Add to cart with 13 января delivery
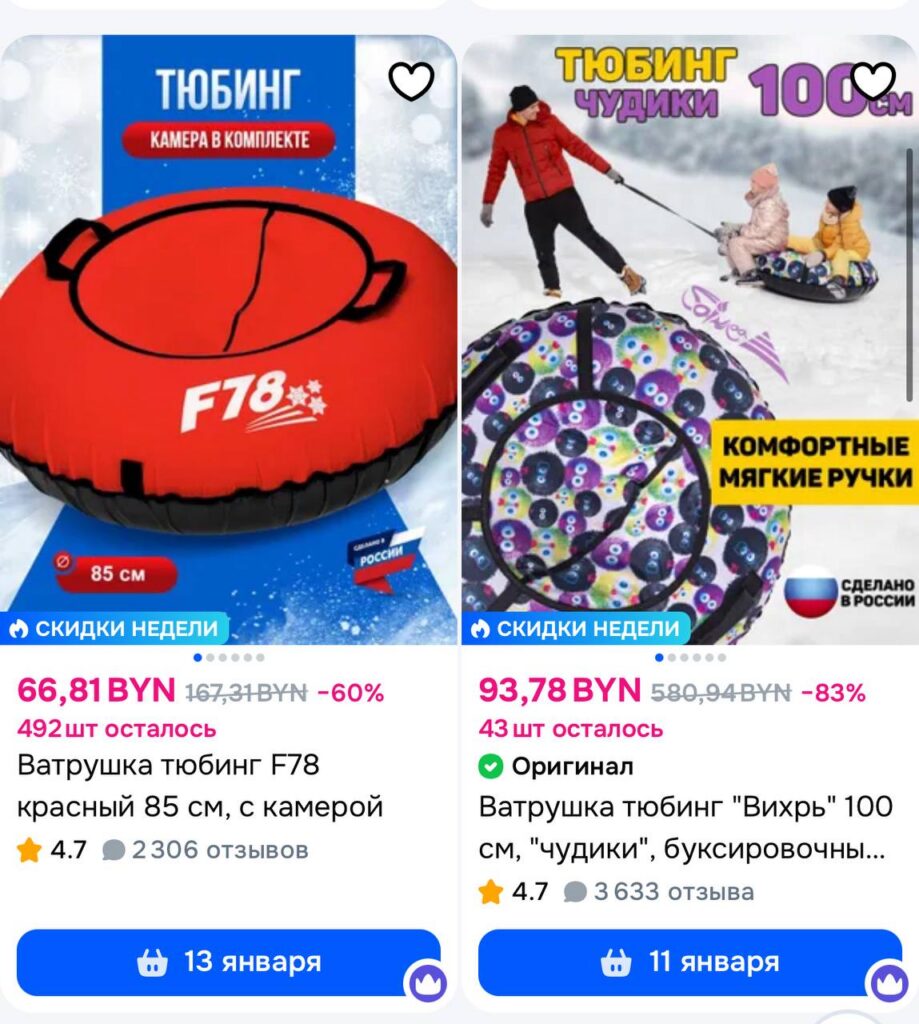The height and width of the screenshot is (1024, 919). pyautogui.click(x=228, y=962)
